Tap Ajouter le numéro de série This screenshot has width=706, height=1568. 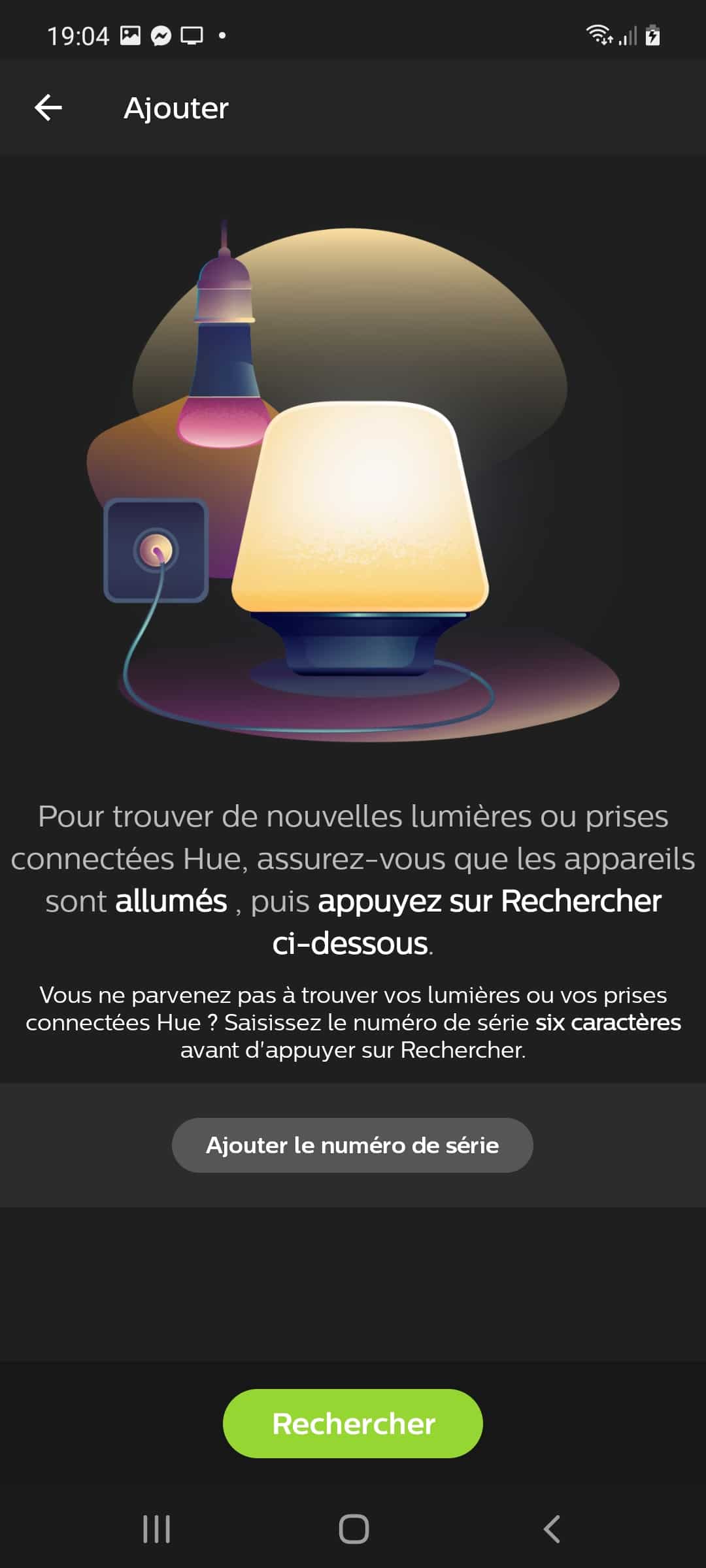coord(352,1145)
